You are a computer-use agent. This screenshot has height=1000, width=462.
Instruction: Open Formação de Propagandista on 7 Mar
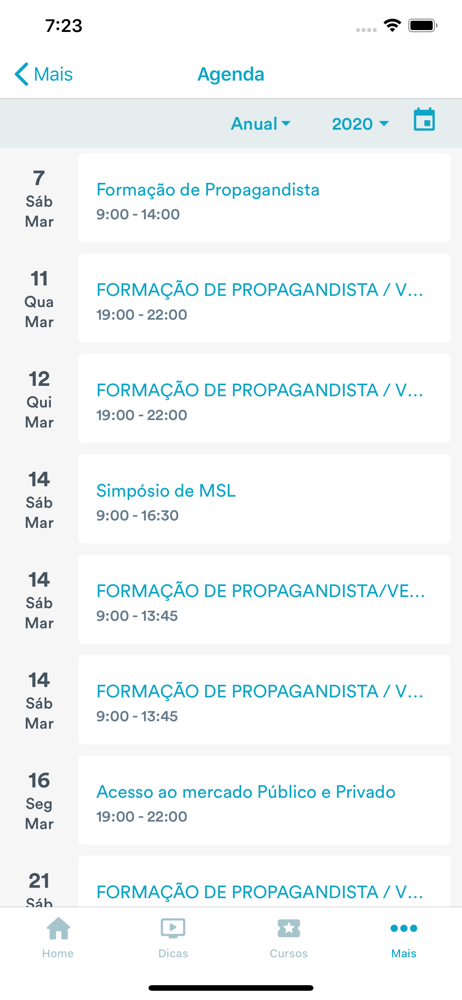coord(264,198)
